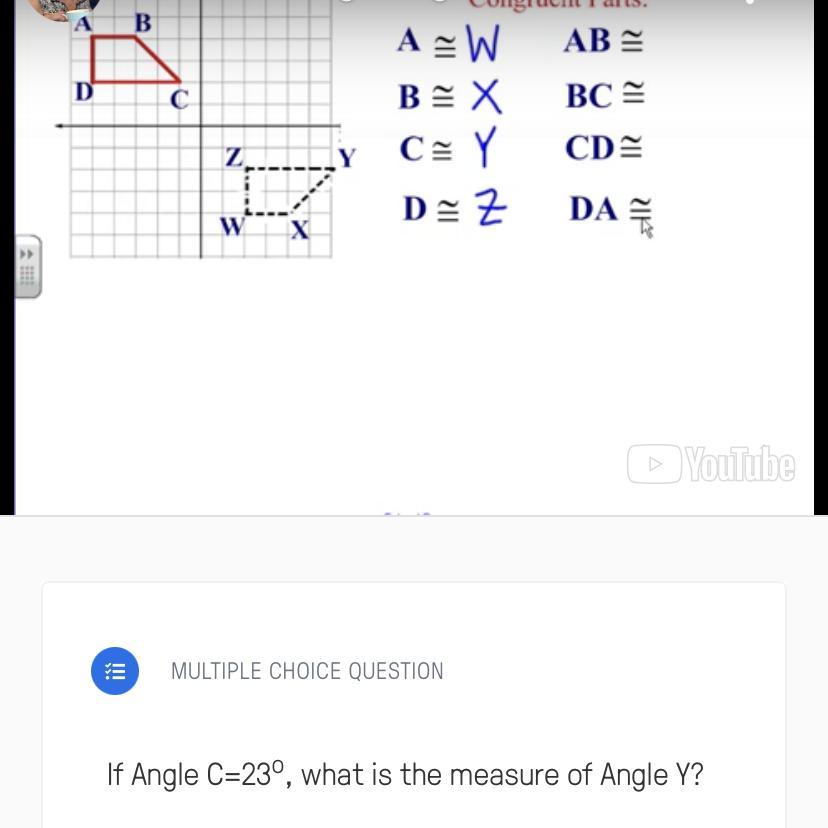Screen dimensions: 828x828
Task: Expand the side panel handle
Action: tap(27, 266)
